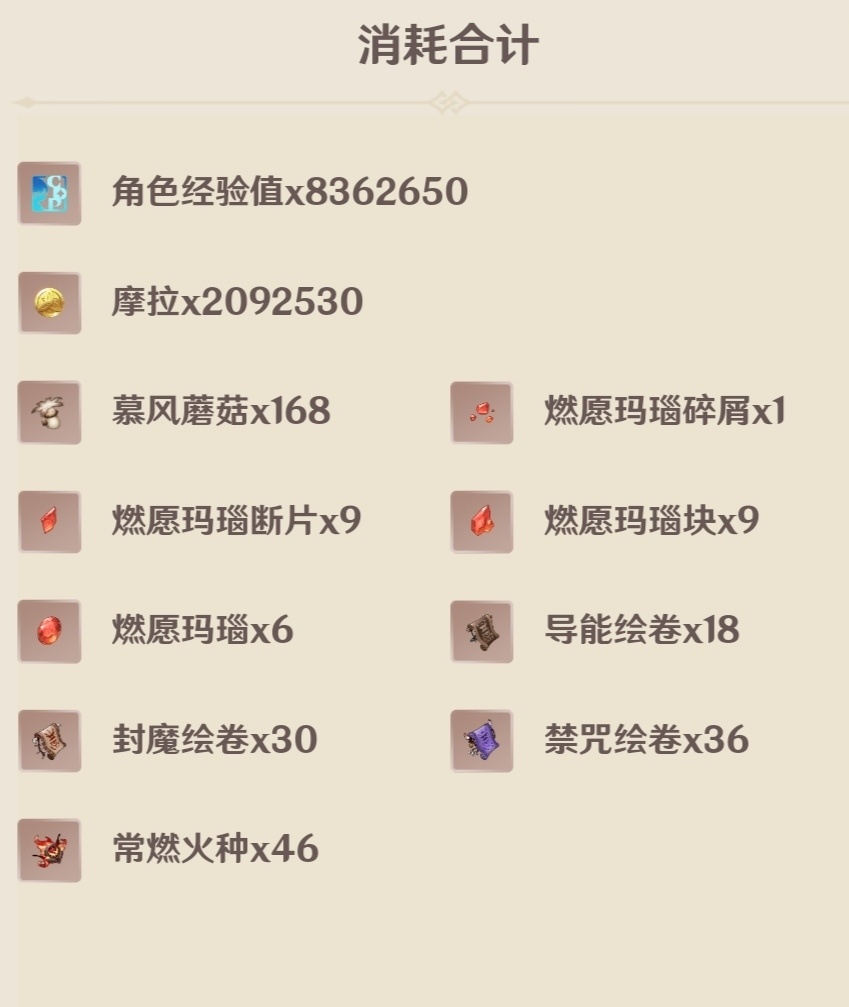
Task: Click the 燃愿玛瑙断片 gem fragment icon
Action: point(50,522)
